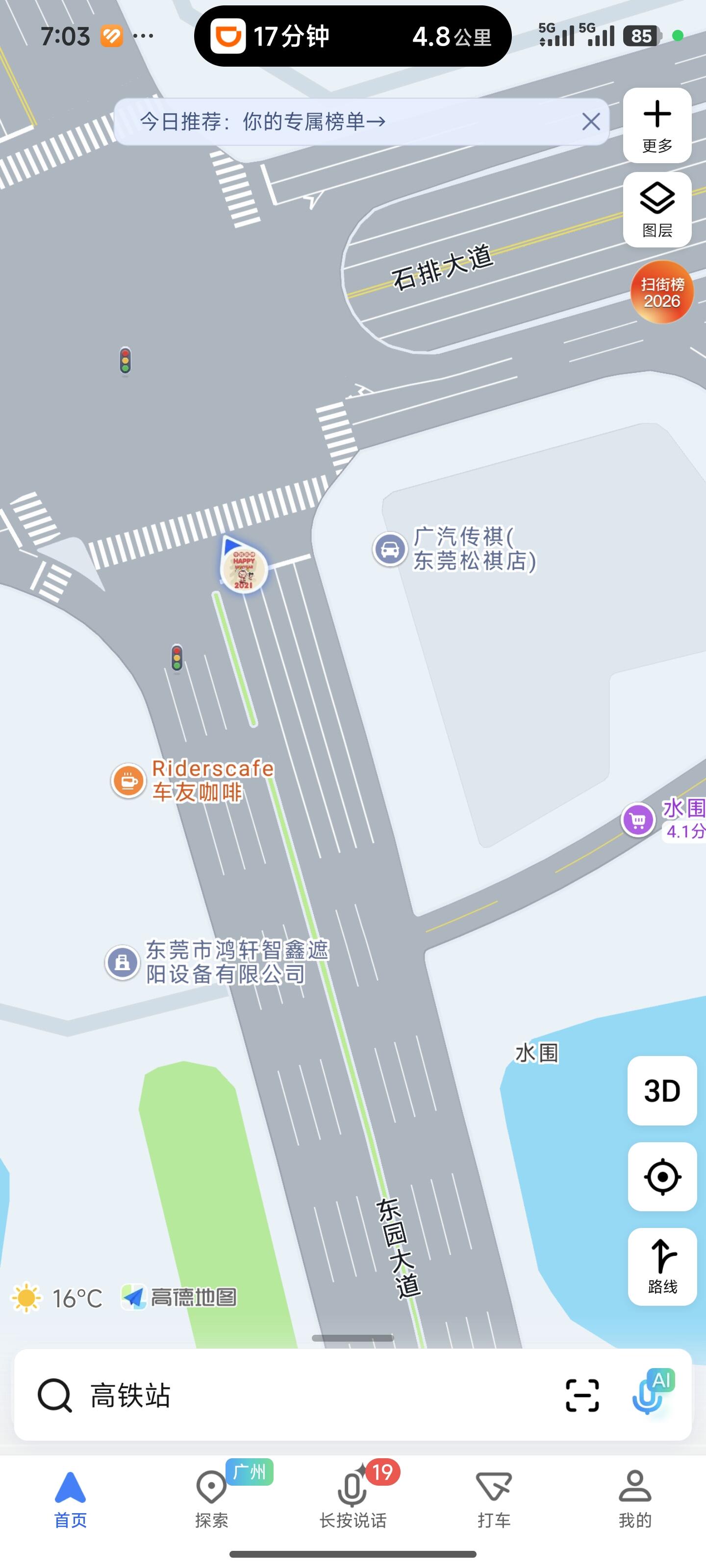Open the Didi ride status pill

(x=352, y=37)
